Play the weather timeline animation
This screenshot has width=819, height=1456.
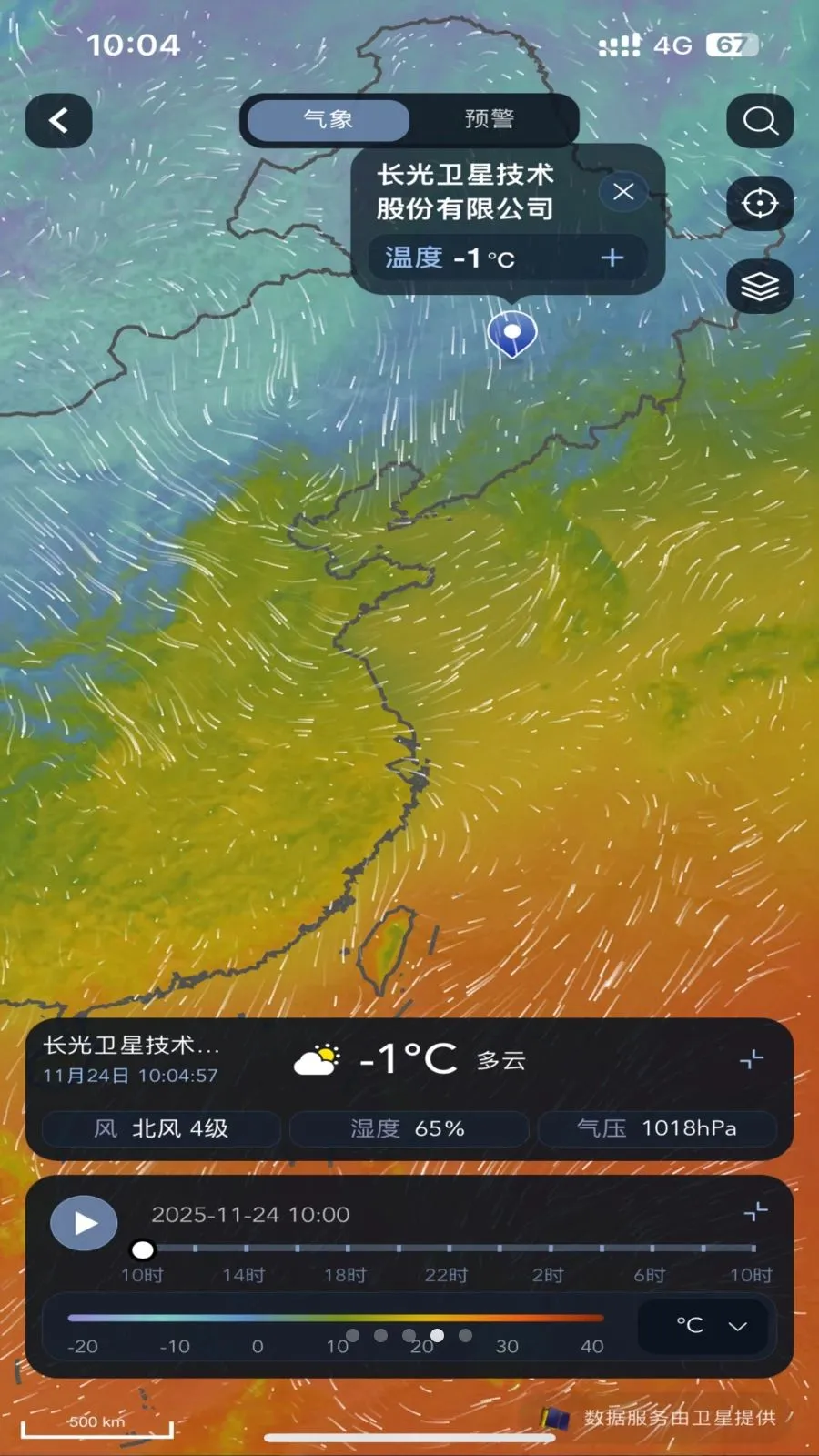point(84,1223)
